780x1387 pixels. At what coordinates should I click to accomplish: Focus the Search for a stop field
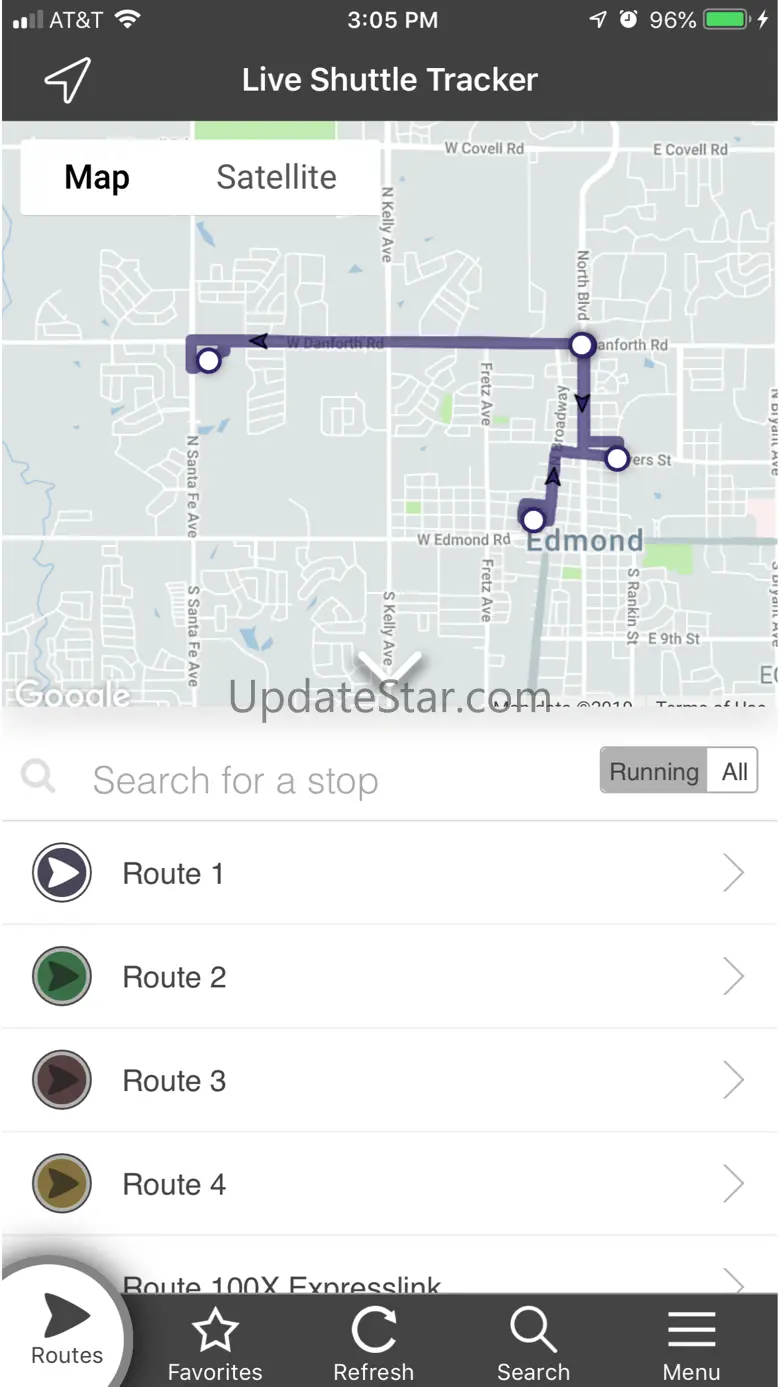point(300,780)
